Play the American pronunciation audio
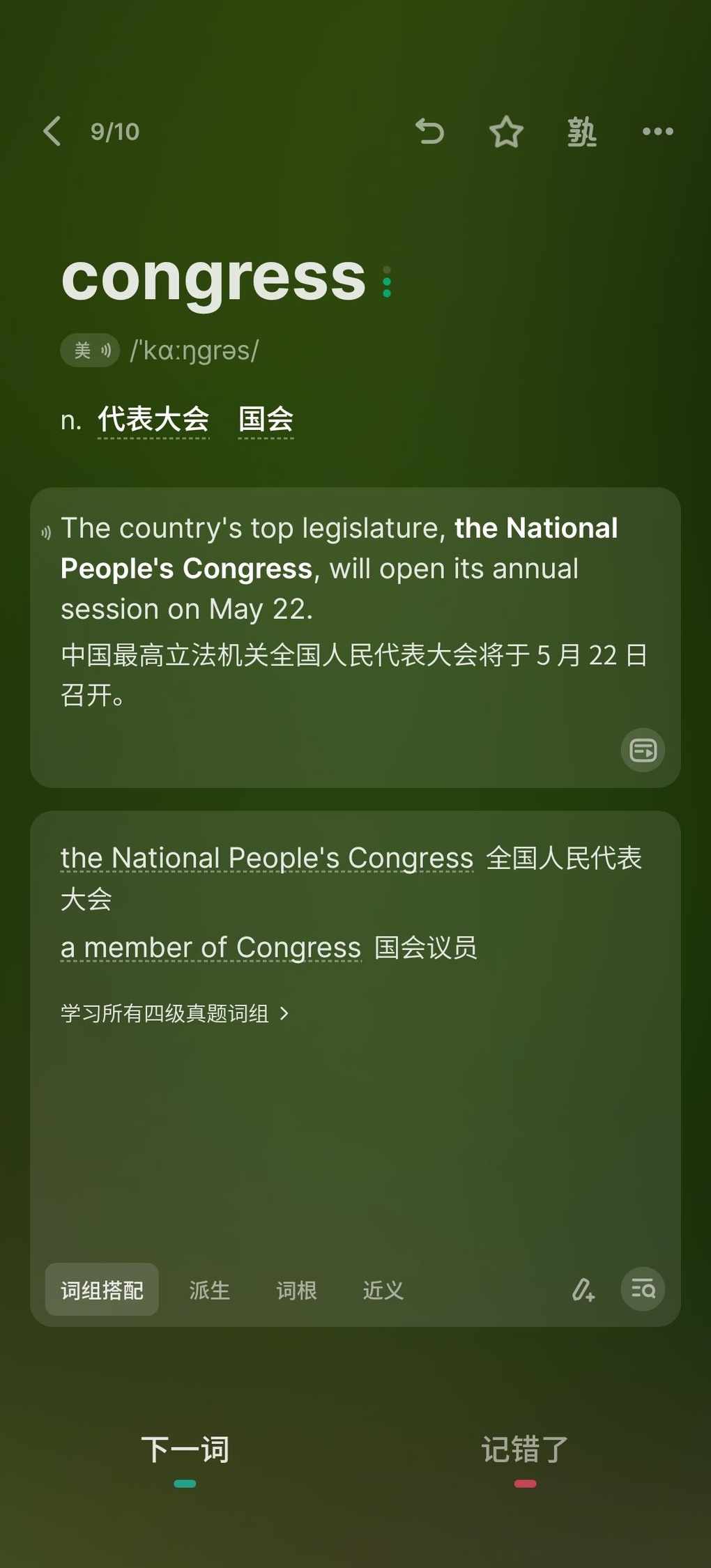This screenshot has width=711, height=1568. pyautogui.click(x=90, y=350)
